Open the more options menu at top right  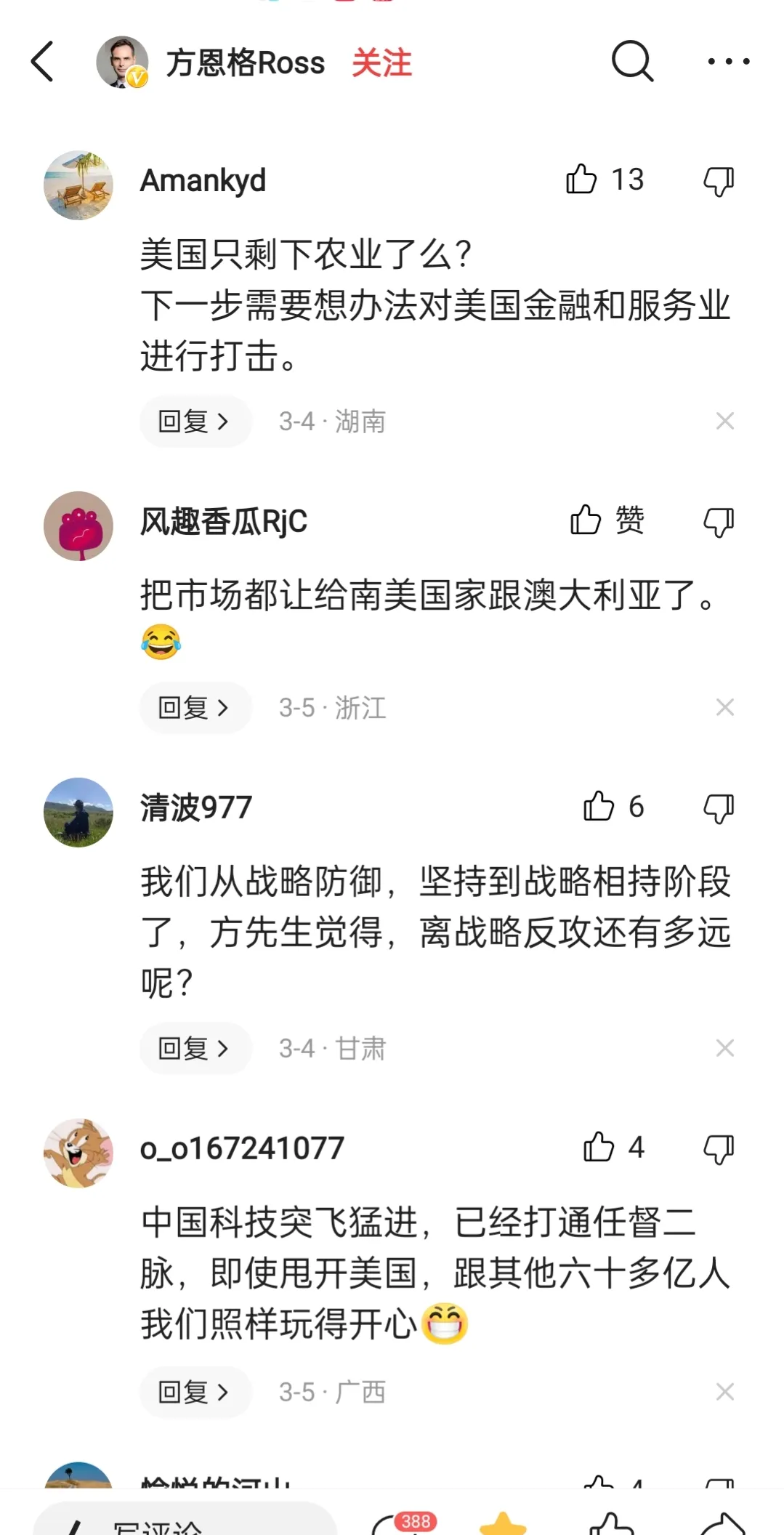[x=730, y=63]
